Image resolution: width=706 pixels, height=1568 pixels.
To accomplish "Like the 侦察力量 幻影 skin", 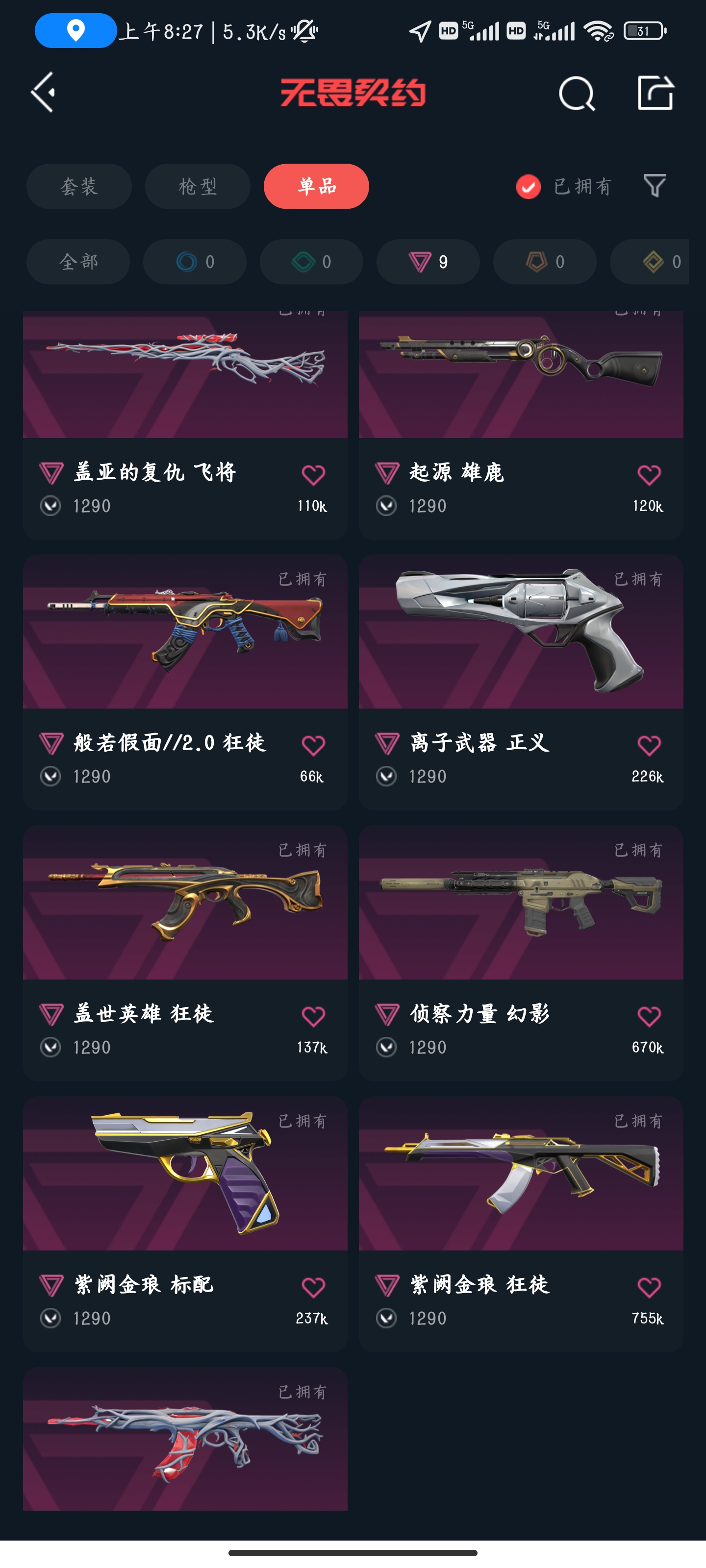I will [x=649, y=1017].
